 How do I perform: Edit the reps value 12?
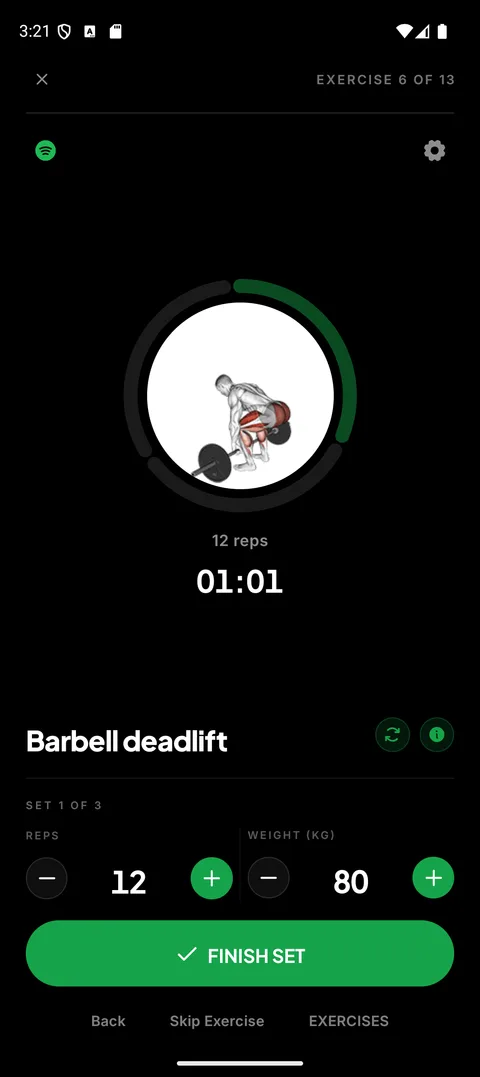click(128, 882)
